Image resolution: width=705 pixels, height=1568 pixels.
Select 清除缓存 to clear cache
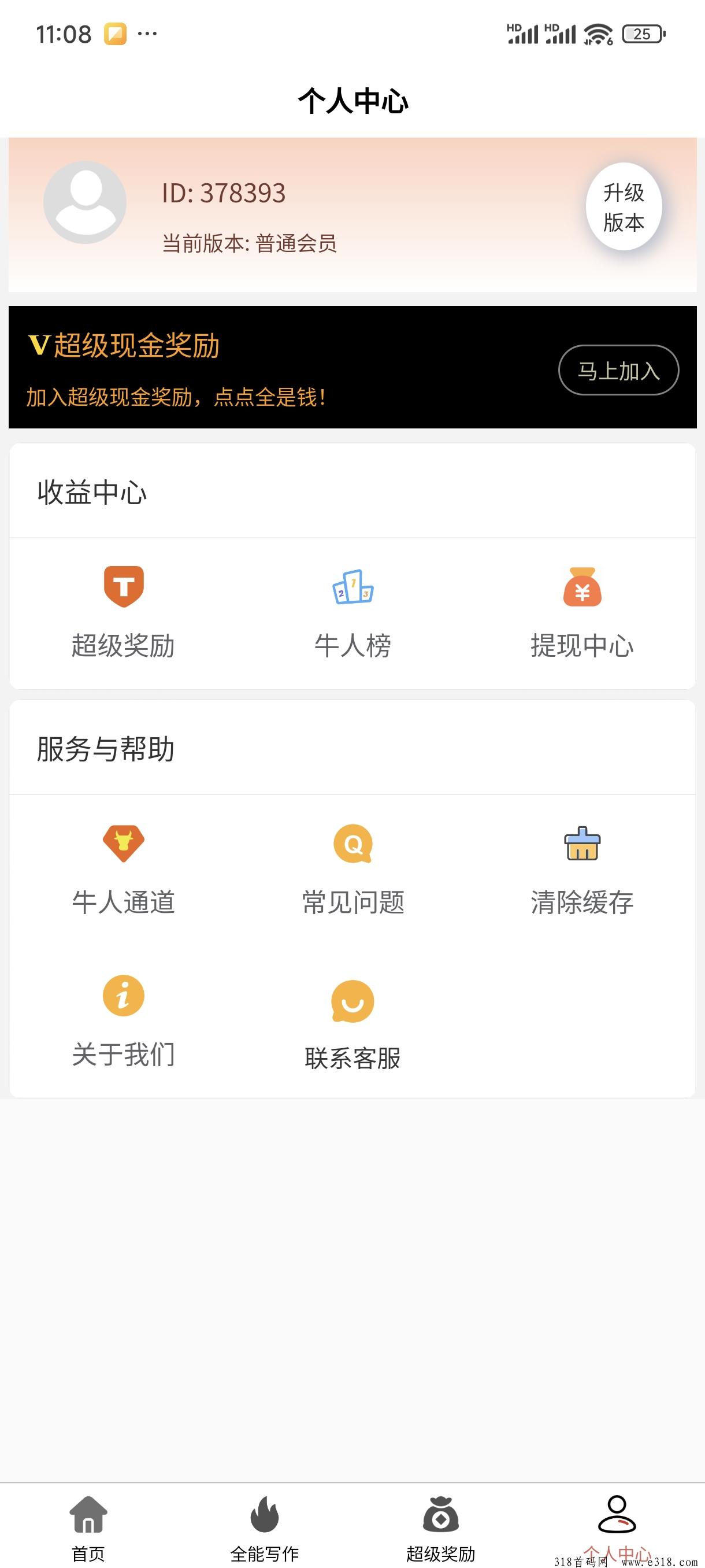(x=582, y=868)
